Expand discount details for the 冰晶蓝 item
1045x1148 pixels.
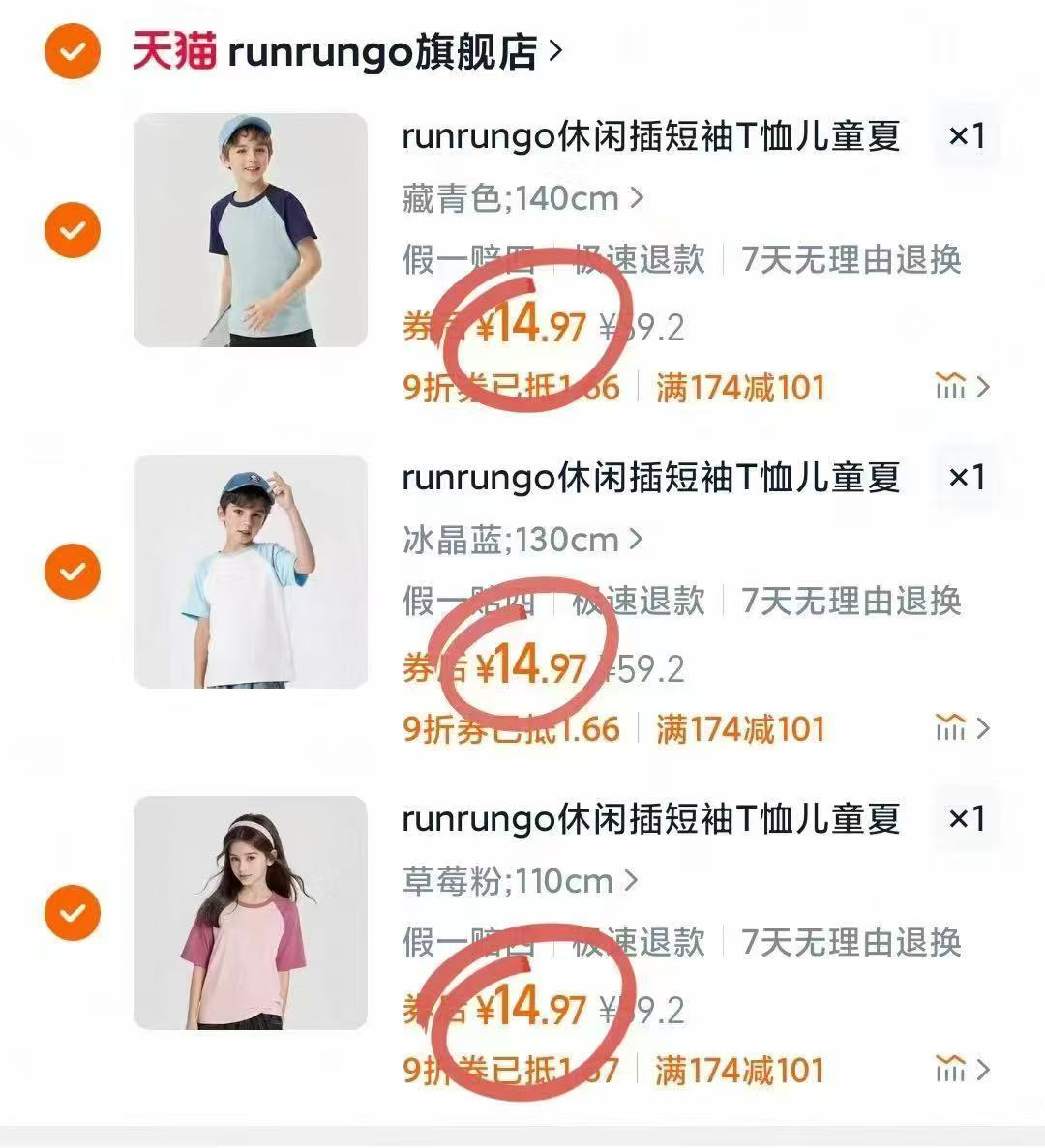(x=963, y=728)
